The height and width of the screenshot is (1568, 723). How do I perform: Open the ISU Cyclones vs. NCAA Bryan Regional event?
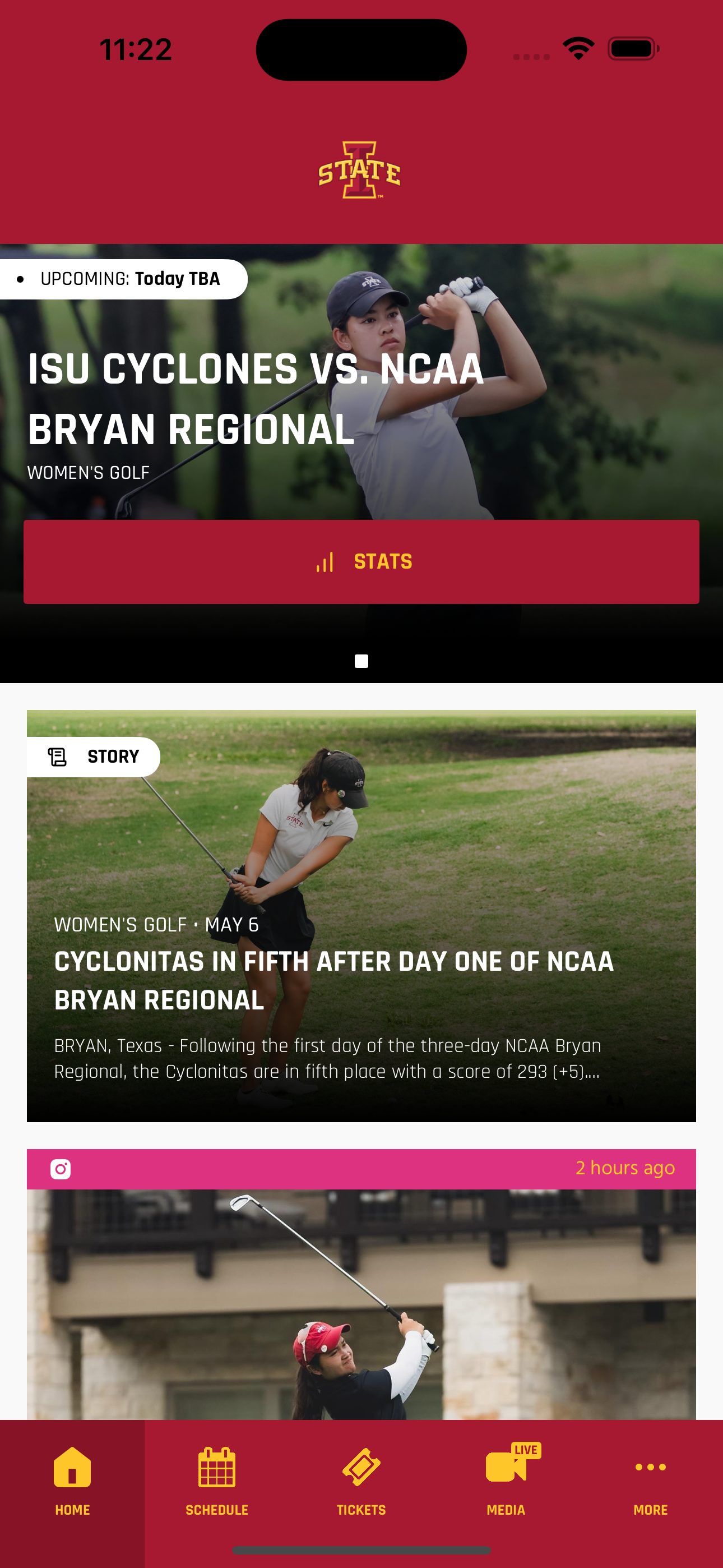[256, 398]
